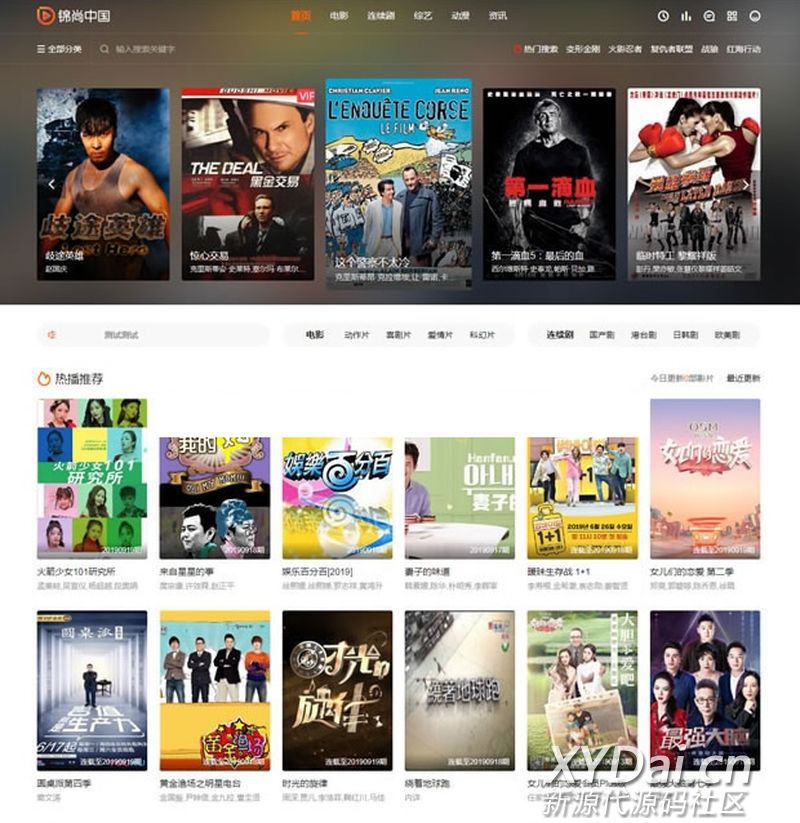Switch to the 电影 tab
800x823 pixels.
(x=339, y=16)
